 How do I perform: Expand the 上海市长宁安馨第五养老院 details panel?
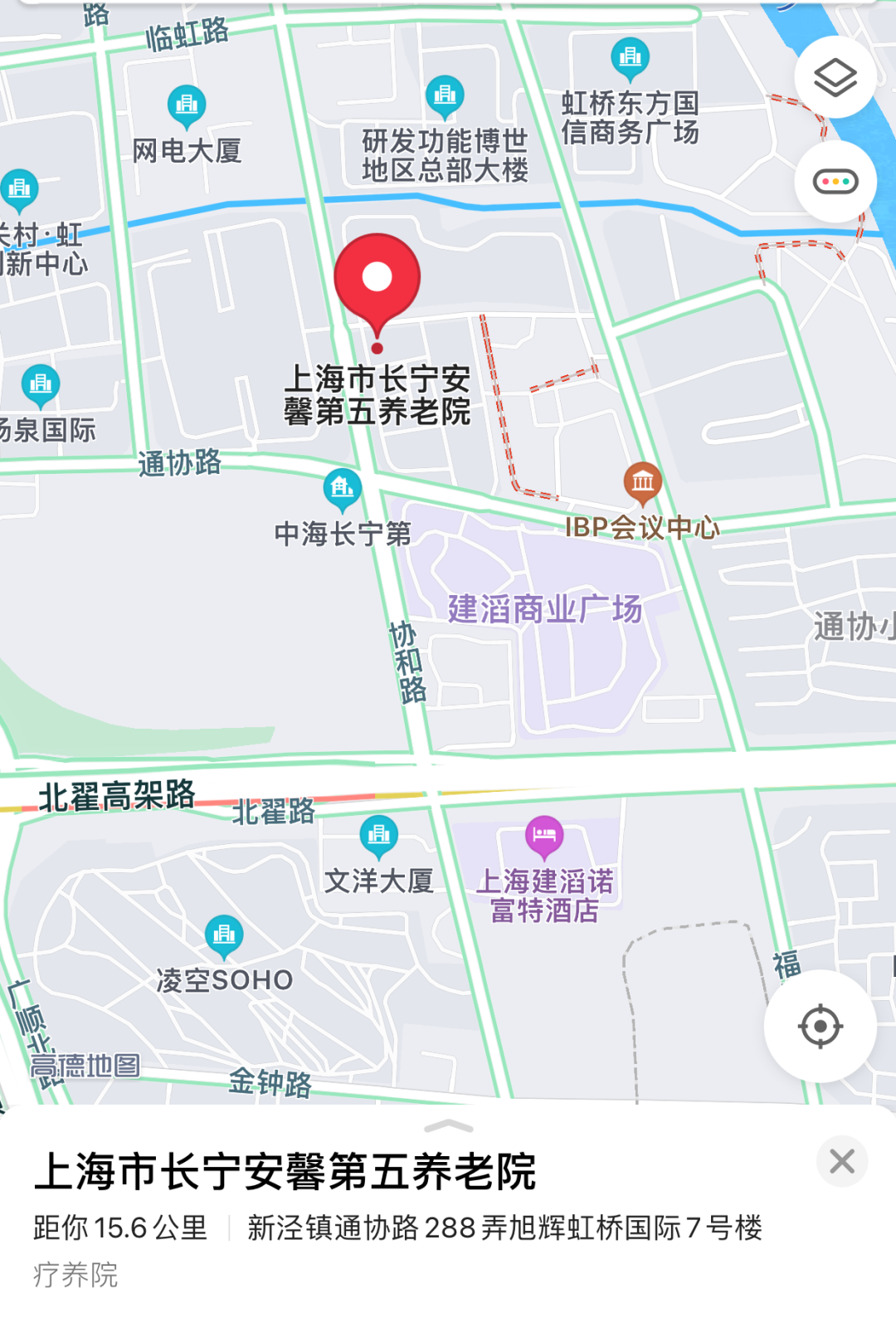tap(448, 1127)
